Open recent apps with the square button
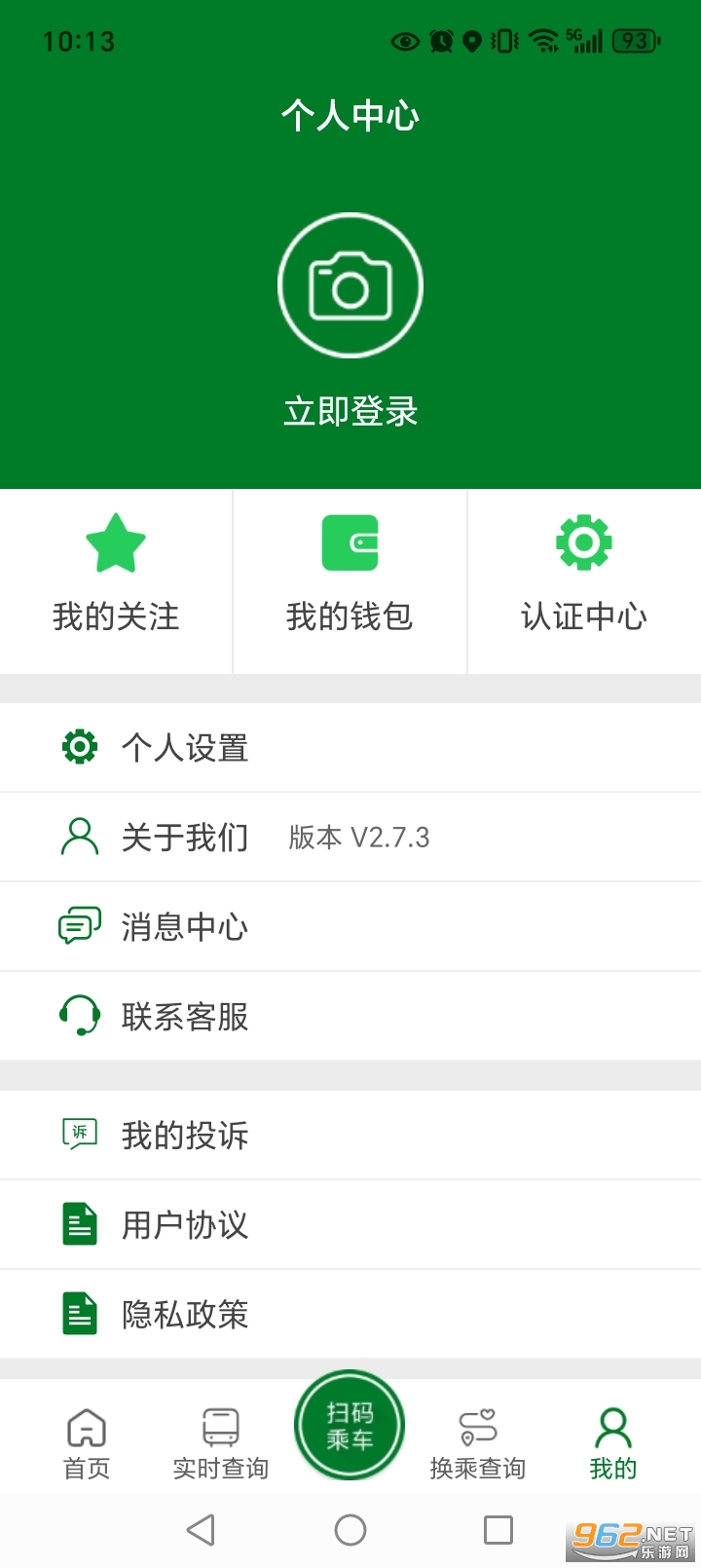The height and width of the screenshot is (1568, 701). click(x=498, y=1528)
